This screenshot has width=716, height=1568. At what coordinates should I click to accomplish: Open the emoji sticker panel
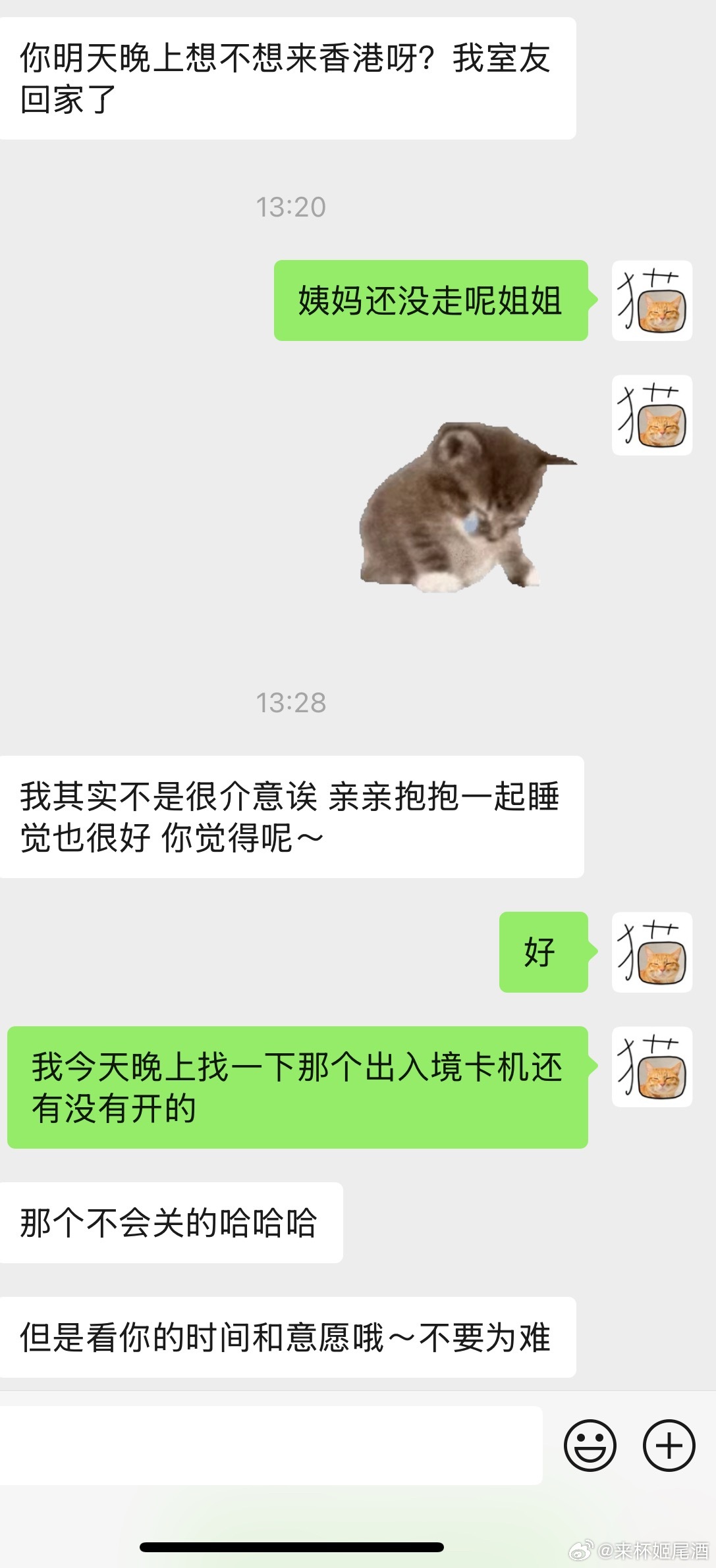[590, 1445]
